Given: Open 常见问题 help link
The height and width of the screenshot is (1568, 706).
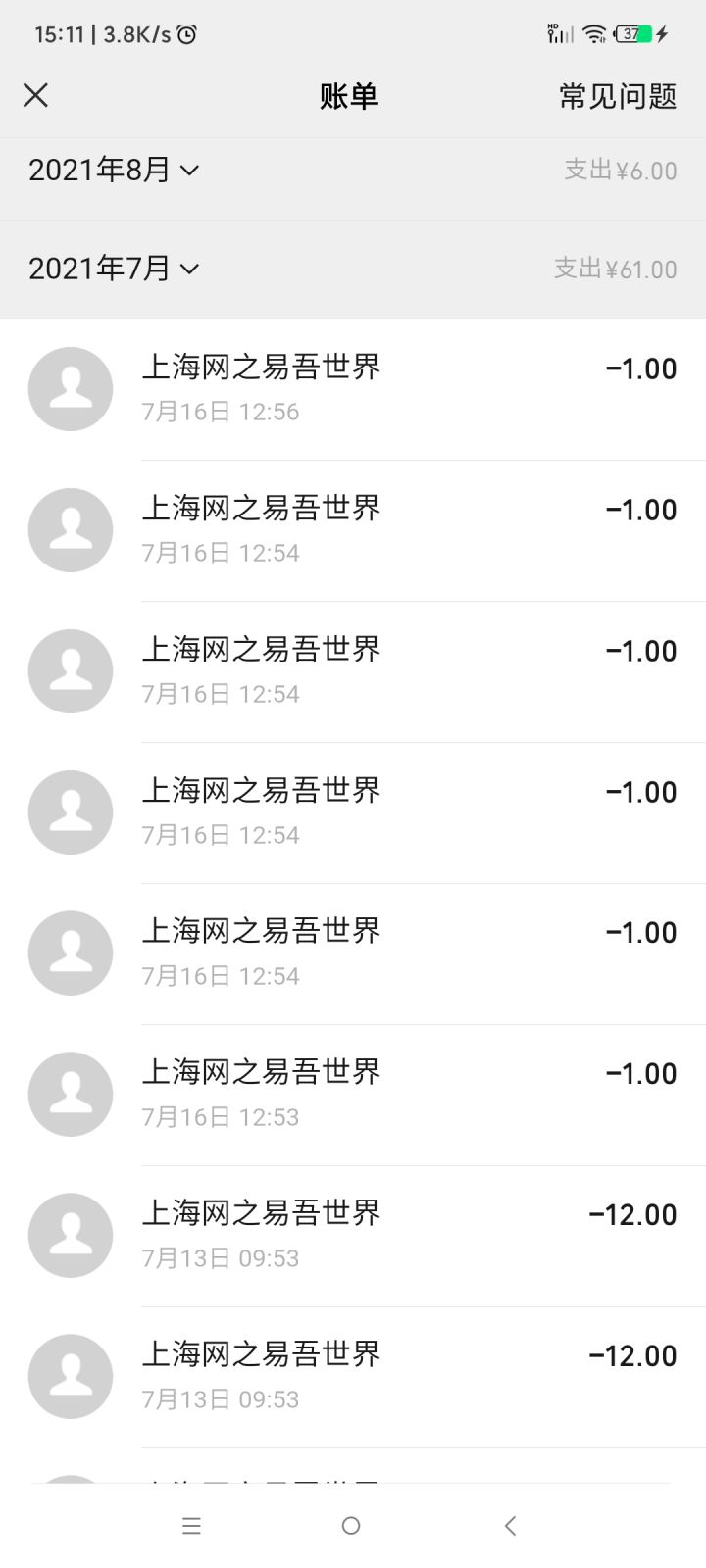Looking at the screenshot, I should click(616, 95).
